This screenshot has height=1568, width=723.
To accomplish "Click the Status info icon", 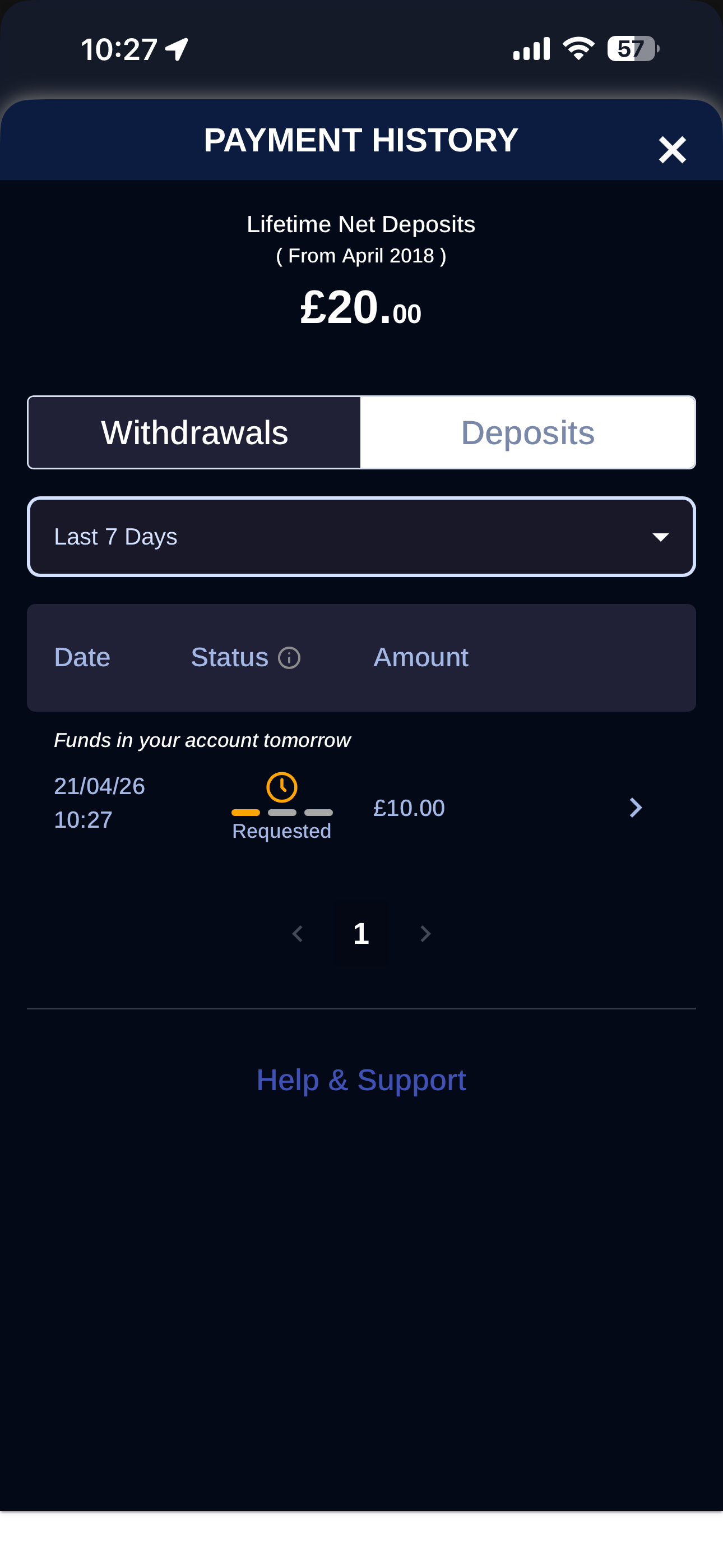I will [x=289, y=657].
